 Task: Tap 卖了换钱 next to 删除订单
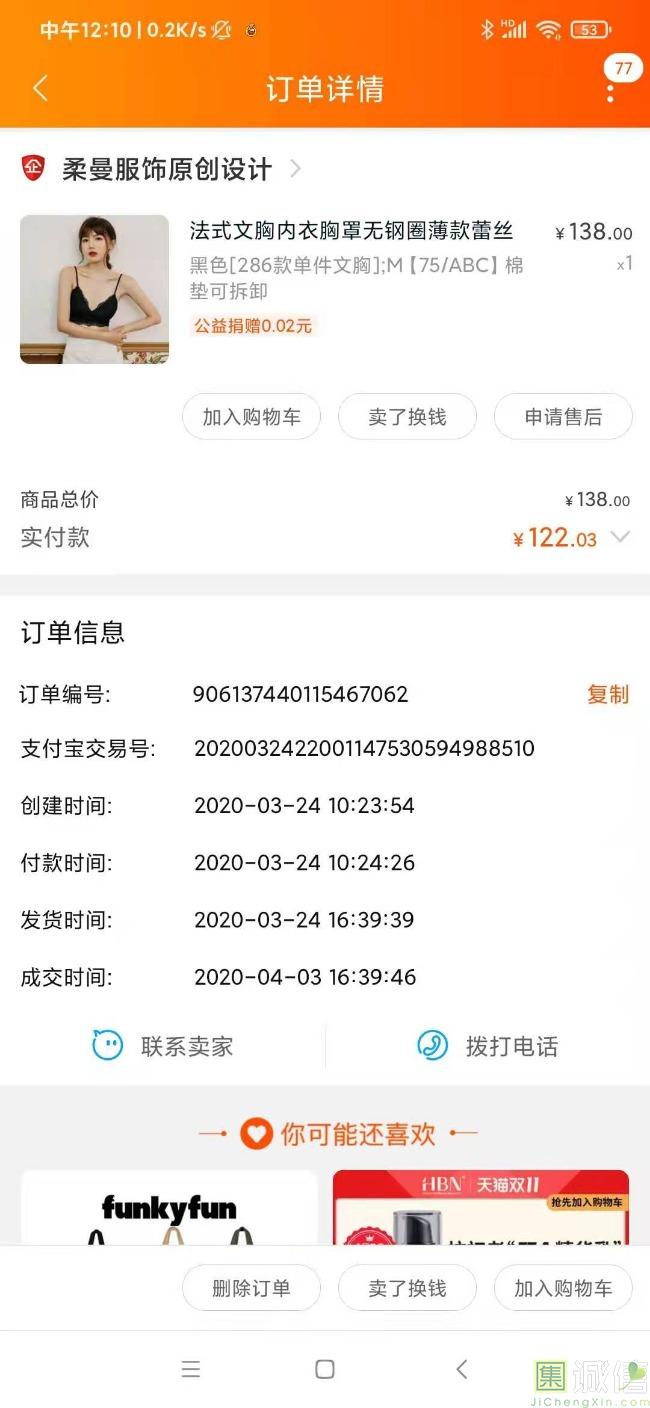(x=407, y=1288)
